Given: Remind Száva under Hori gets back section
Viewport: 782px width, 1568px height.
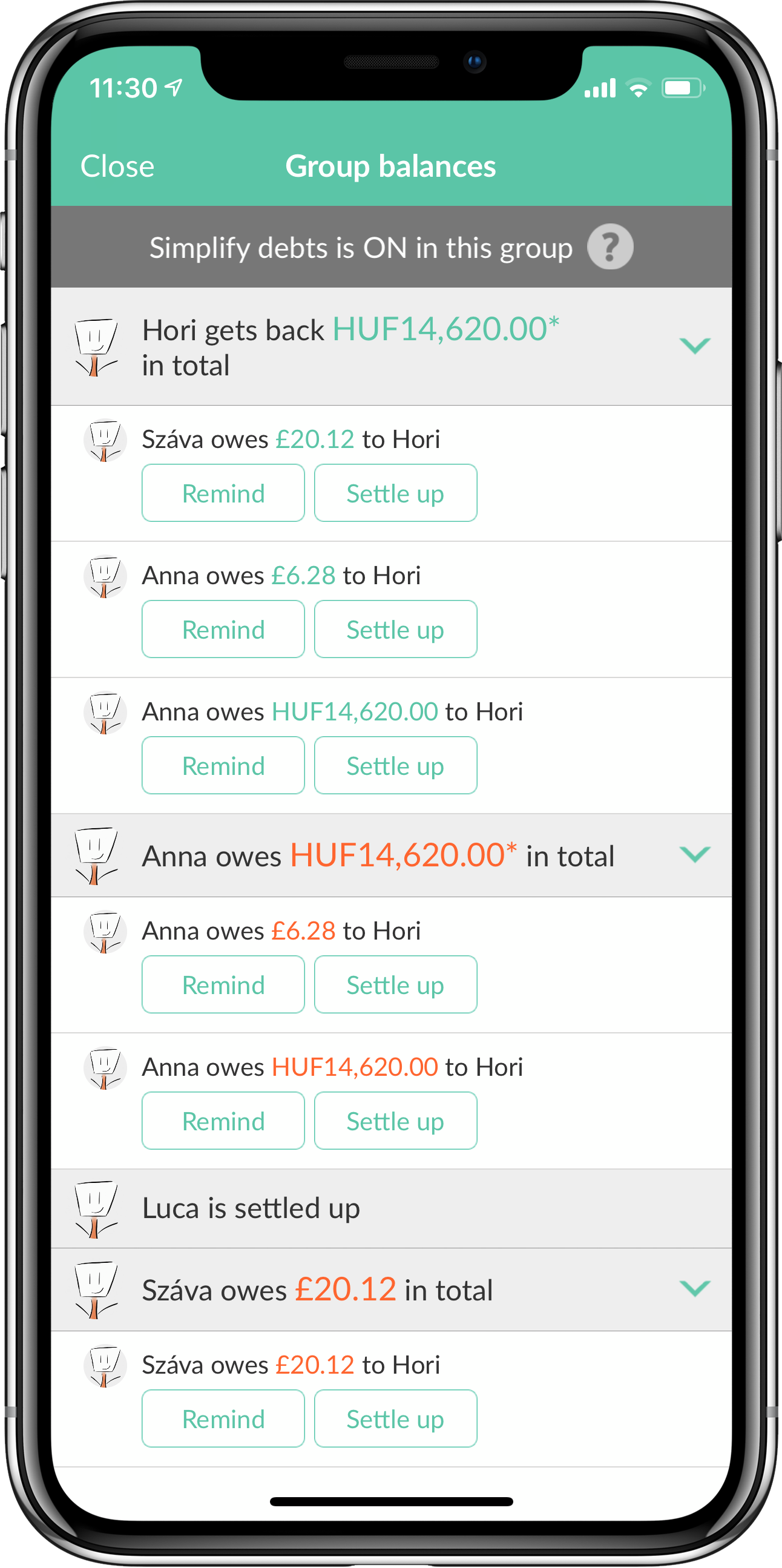Looking at the screenshot, I should 223,493.
